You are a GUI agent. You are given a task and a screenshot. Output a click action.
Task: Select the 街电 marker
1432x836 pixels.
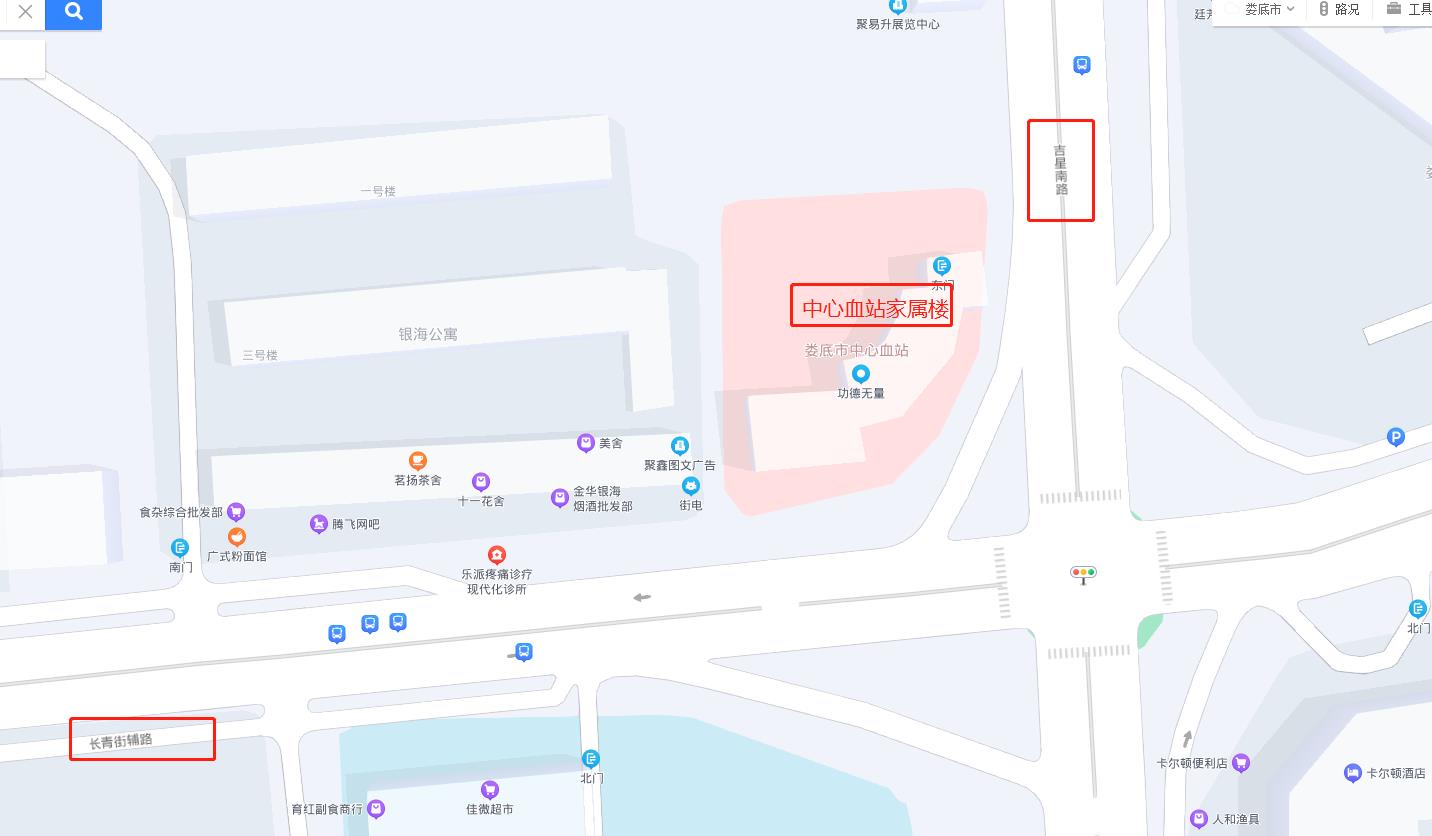690,486
